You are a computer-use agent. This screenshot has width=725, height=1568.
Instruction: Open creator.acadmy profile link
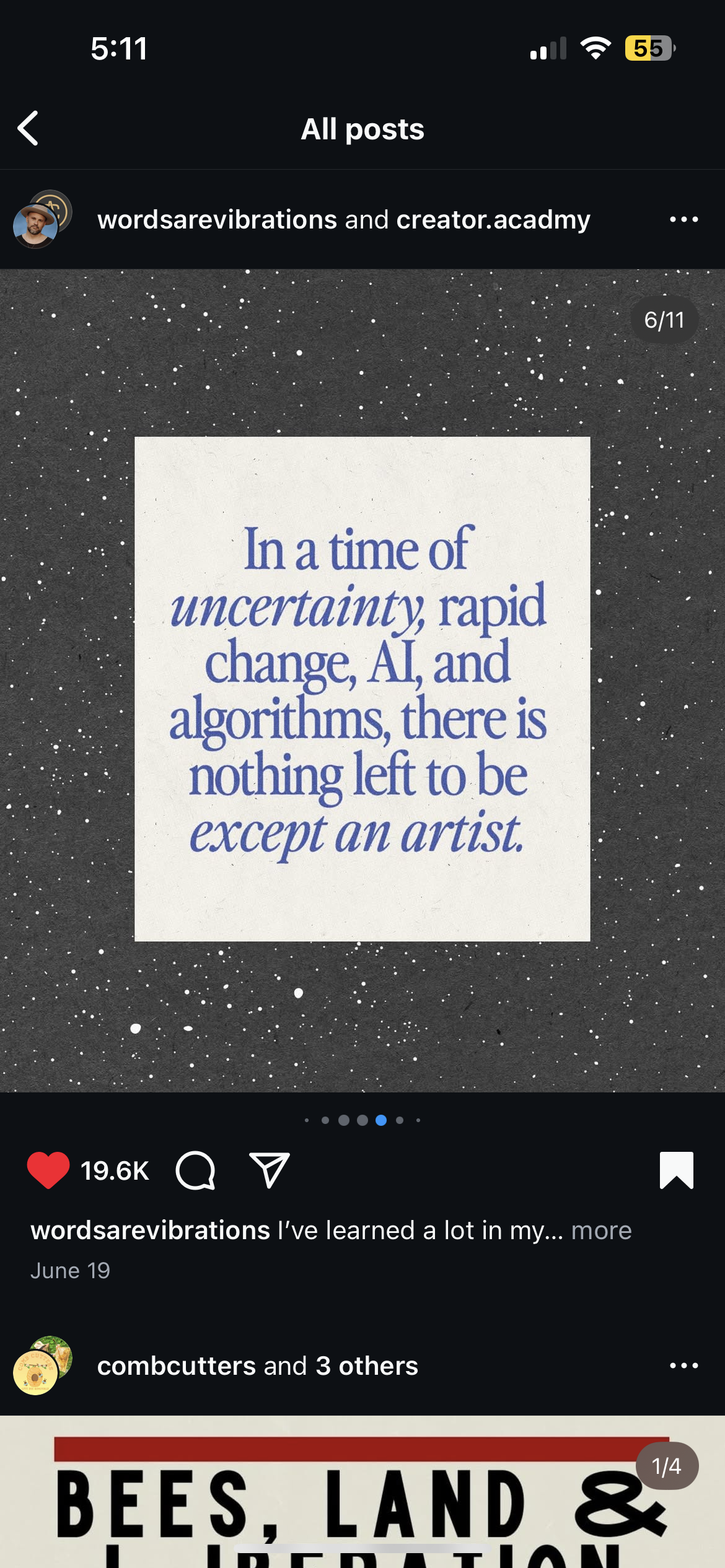(493, 220)
